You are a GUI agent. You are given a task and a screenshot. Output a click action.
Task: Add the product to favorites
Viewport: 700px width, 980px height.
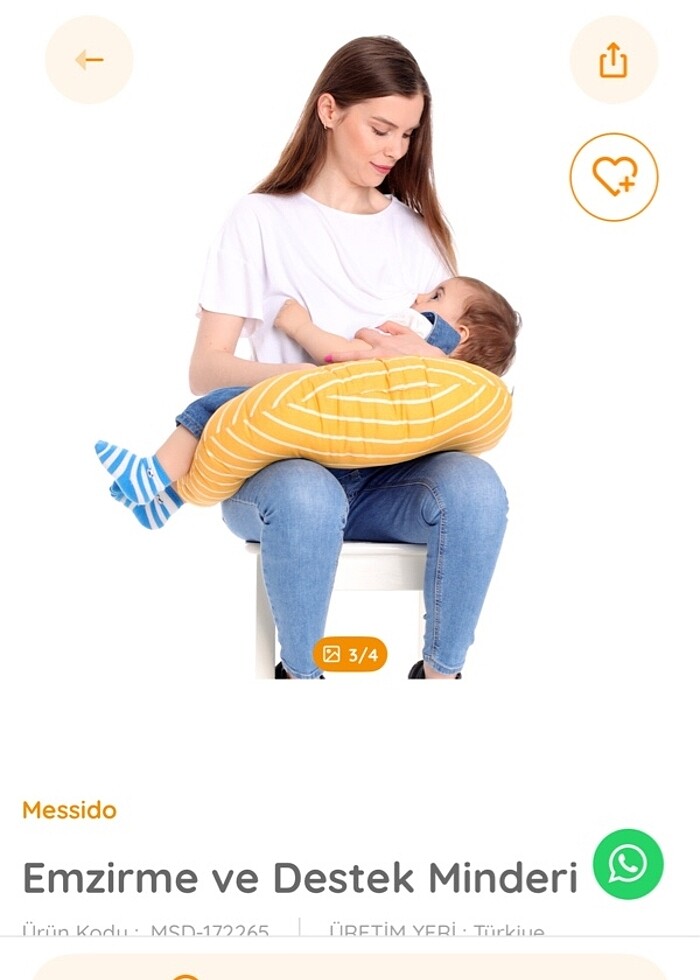(x=613, y=177)
